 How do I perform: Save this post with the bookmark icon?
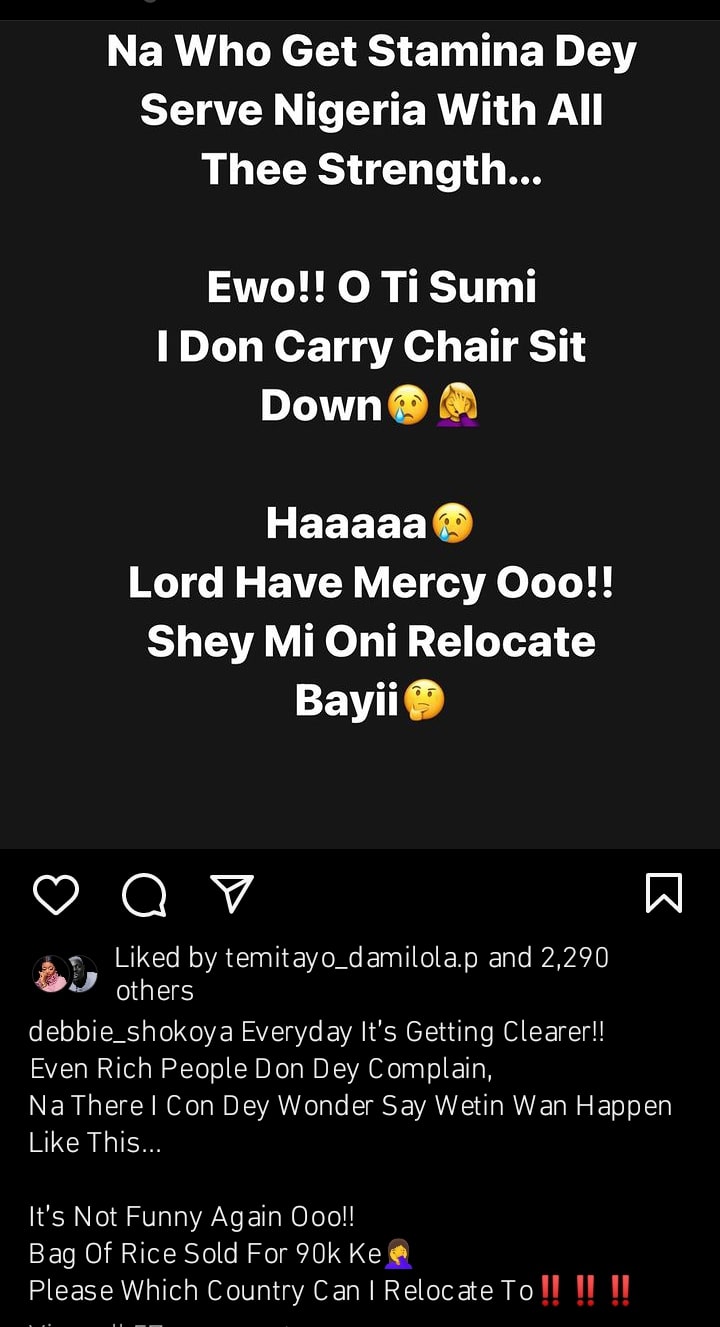coord(664,893)
